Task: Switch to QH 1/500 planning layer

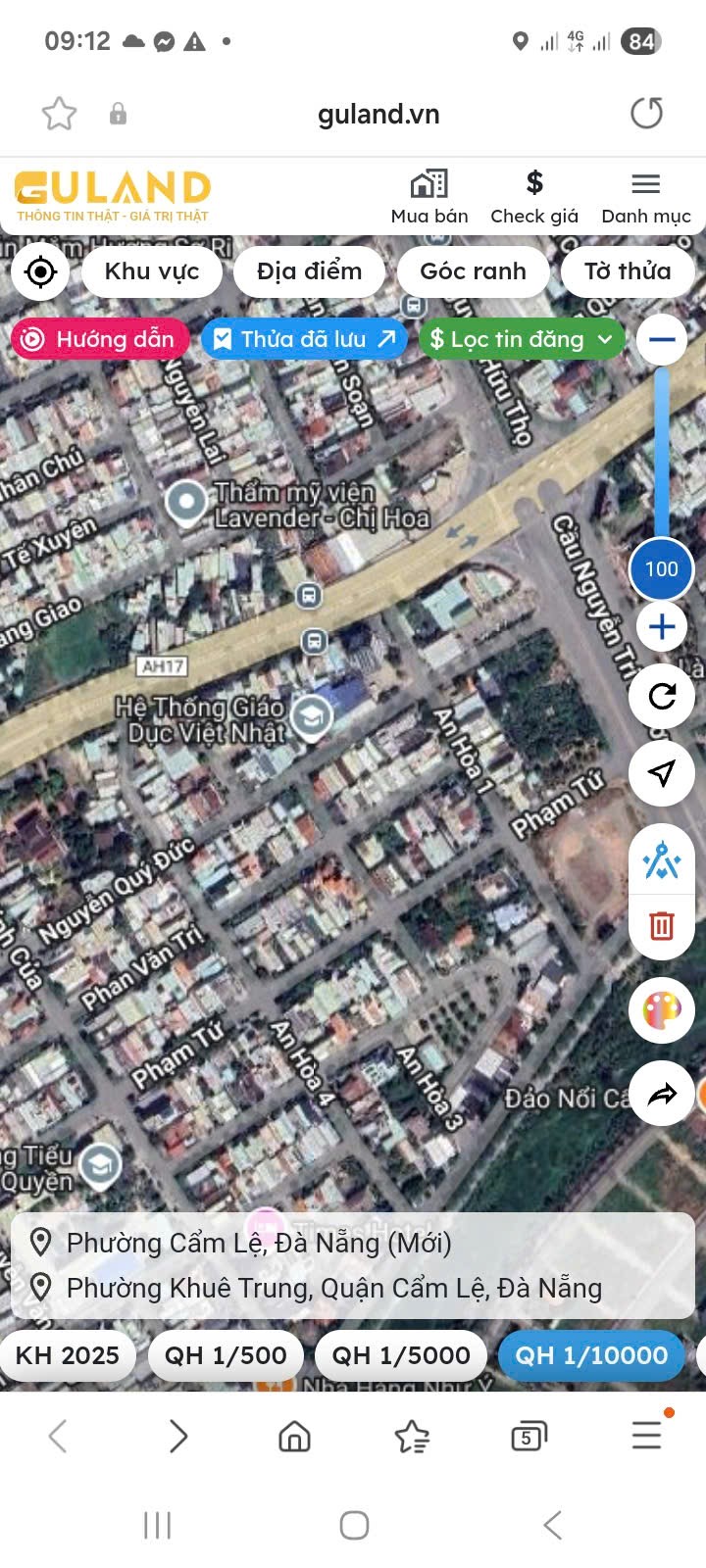Action: click(x=226, y=1355)
